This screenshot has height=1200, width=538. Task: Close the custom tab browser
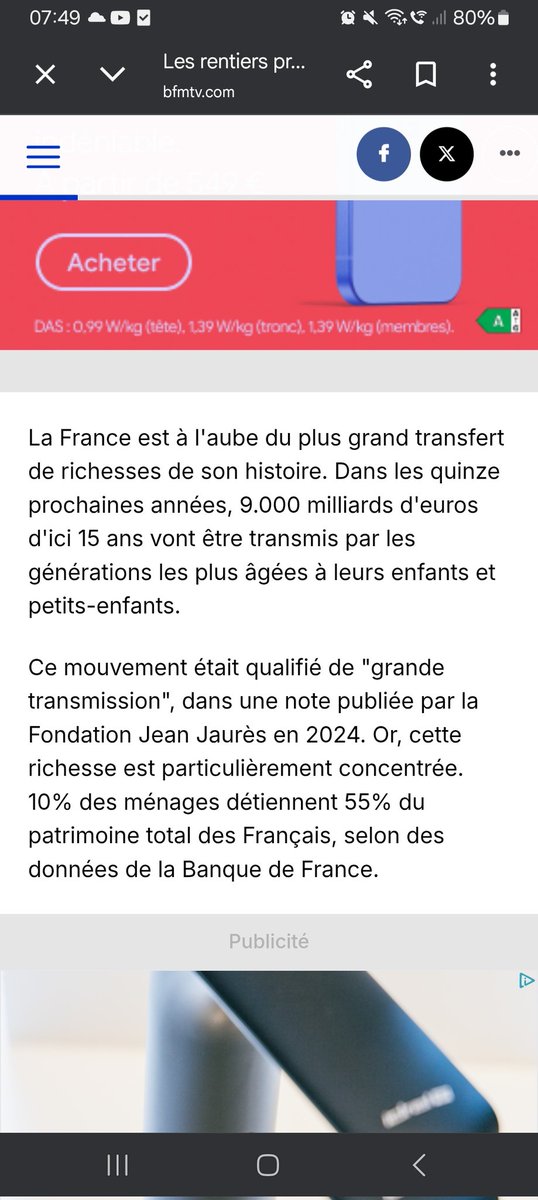pyautogui.click(x=45, y=75)
